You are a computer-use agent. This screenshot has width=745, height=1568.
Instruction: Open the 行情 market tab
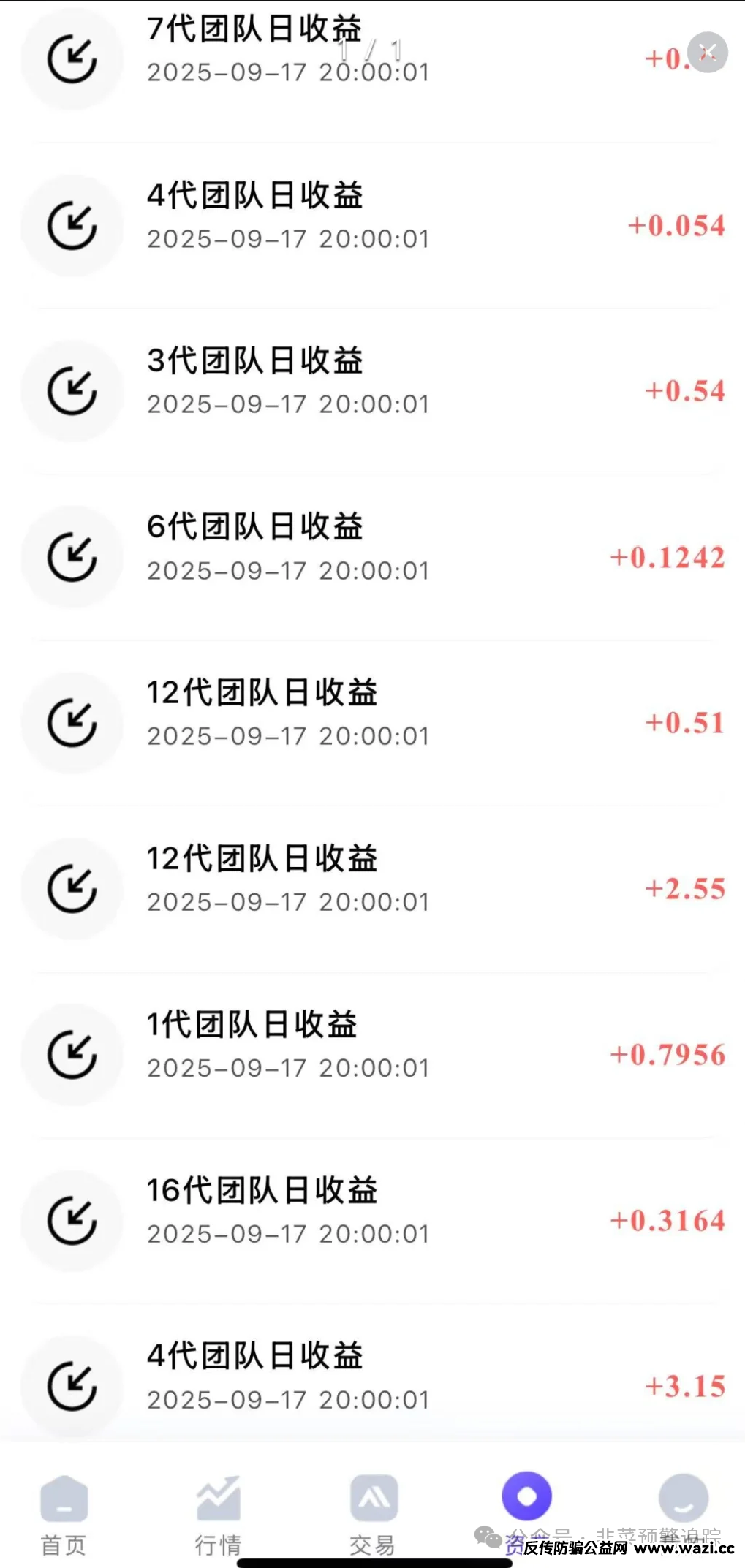point(218,1513)
